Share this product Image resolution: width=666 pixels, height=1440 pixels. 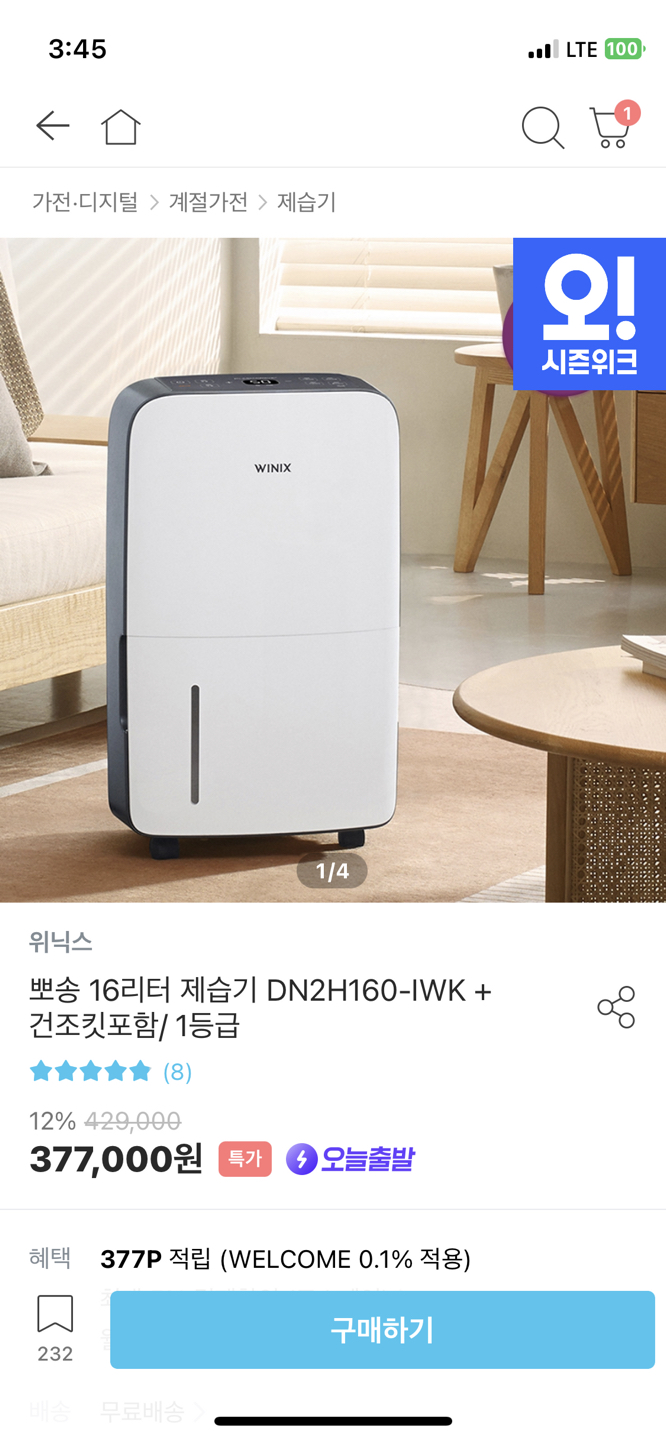(616, 1007)
